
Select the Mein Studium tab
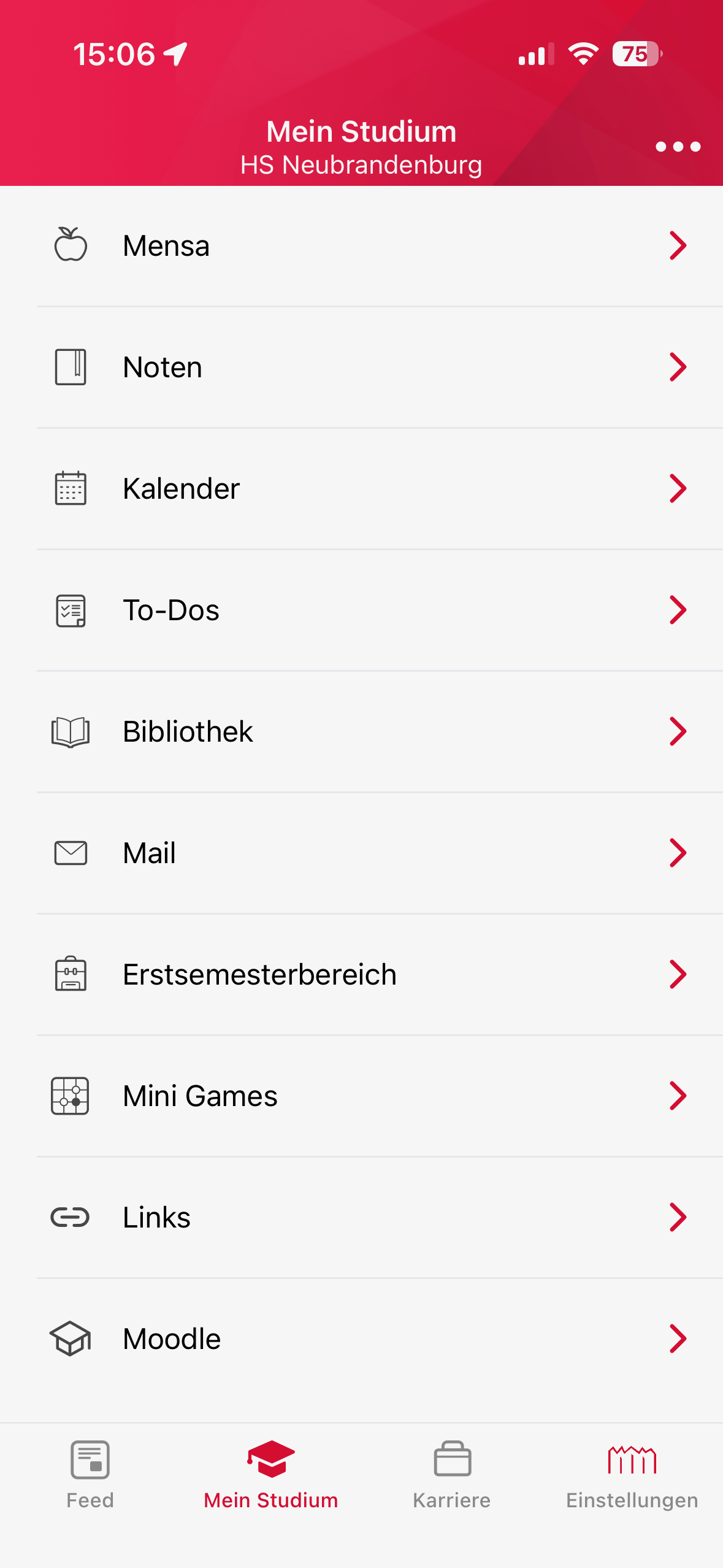click(x=271, y=1475)
